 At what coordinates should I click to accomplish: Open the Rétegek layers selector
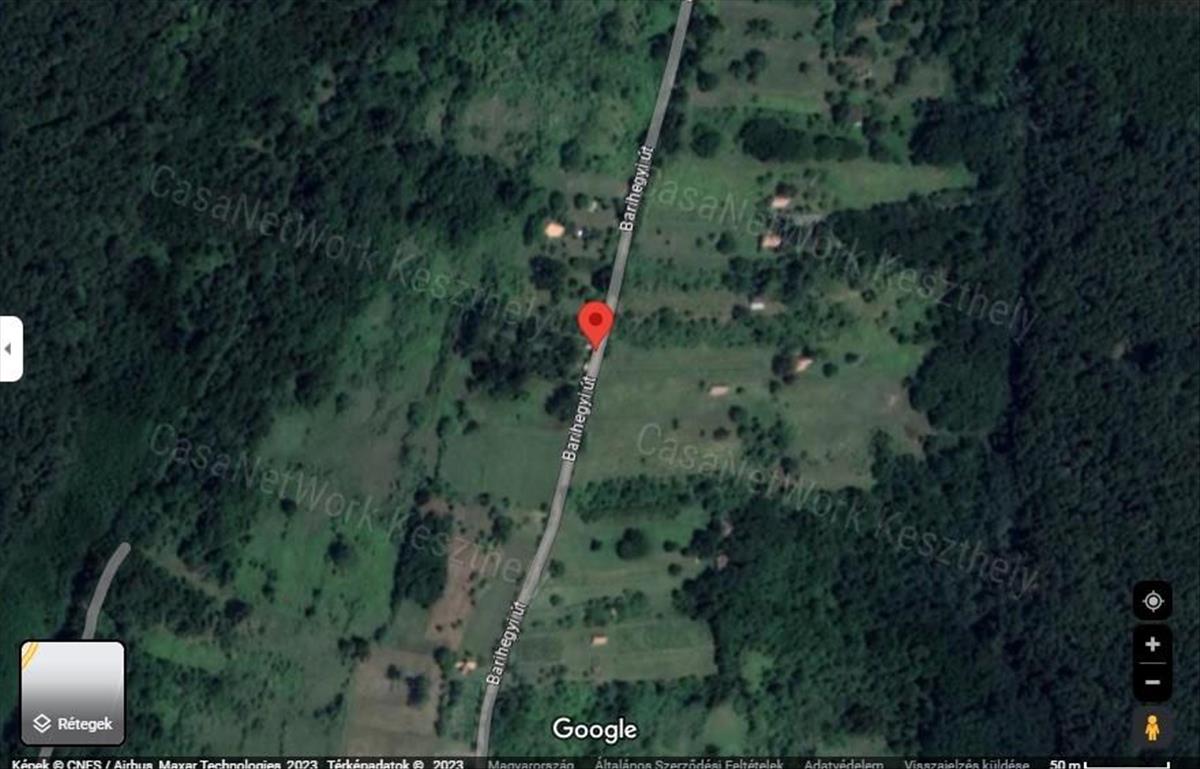point(73,693)
